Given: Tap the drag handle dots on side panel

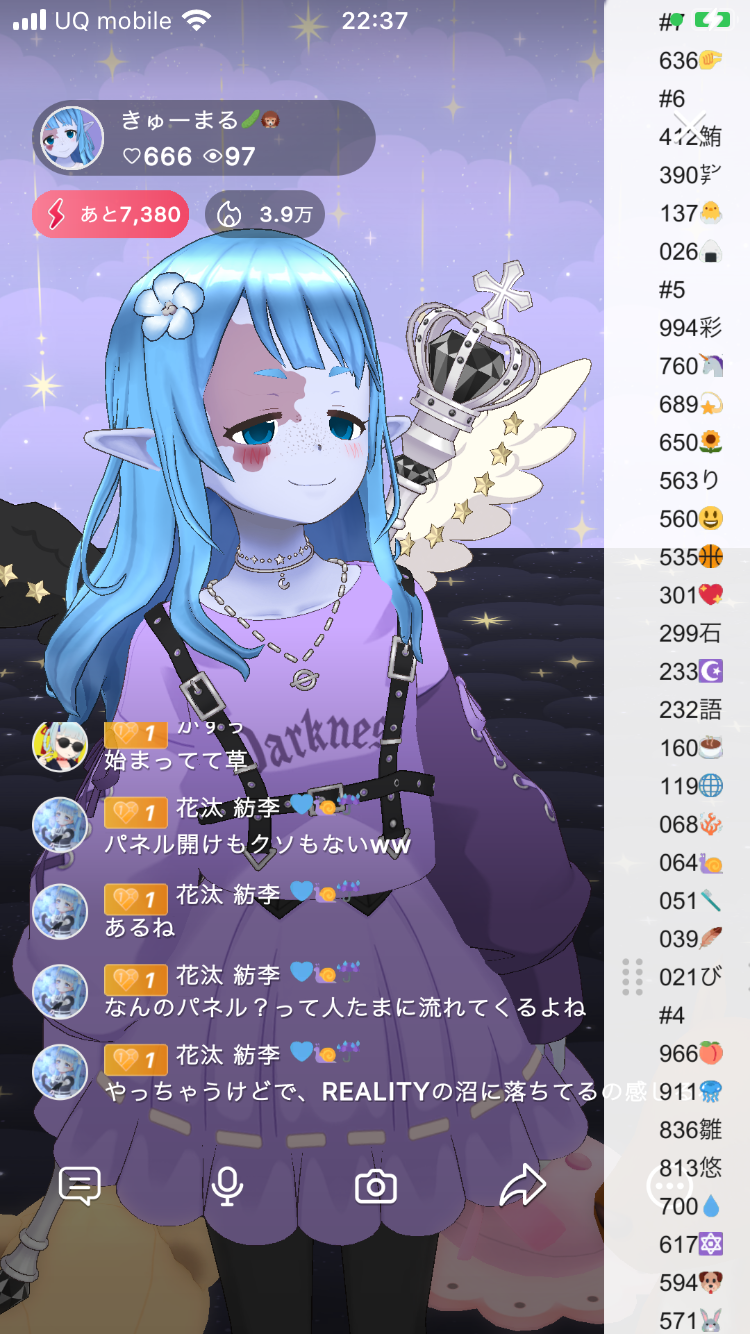Looking at the screenshot, I should pos(632,976).
